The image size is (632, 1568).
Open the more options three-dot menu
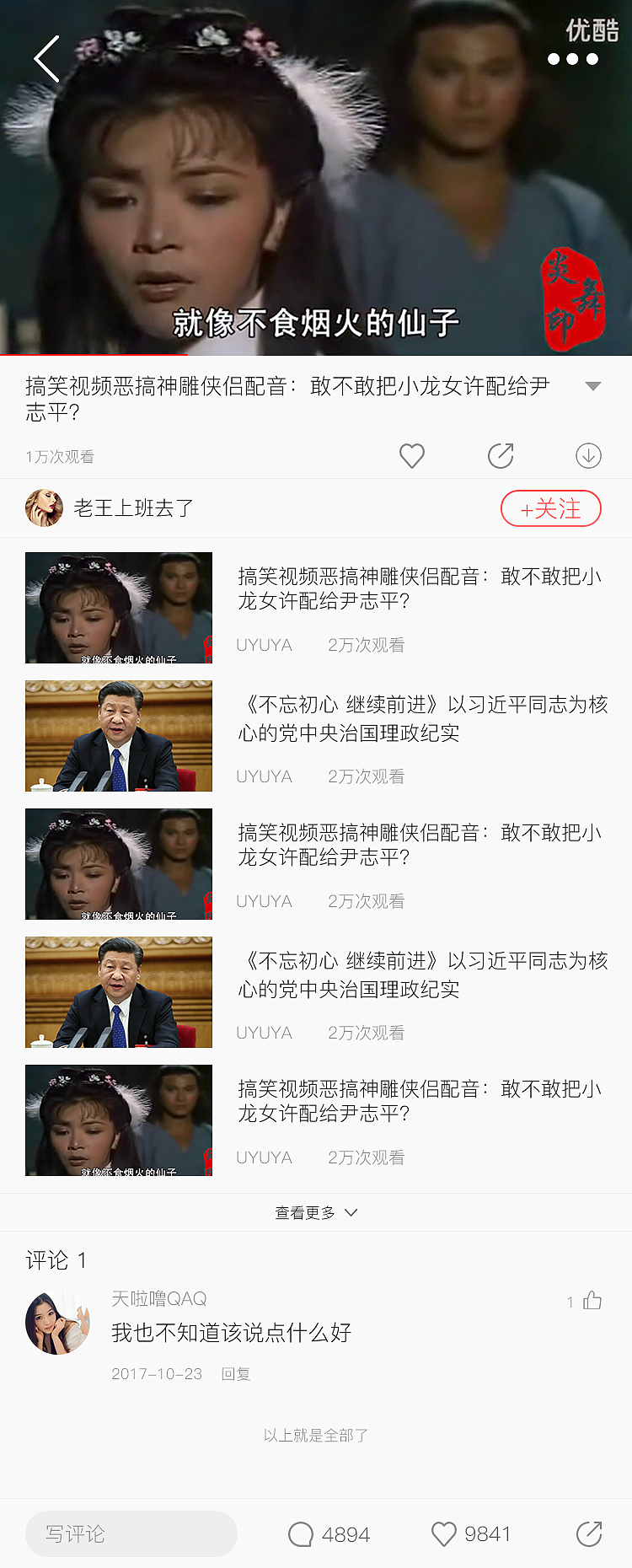pyautogui.click(x=571, y=59)
